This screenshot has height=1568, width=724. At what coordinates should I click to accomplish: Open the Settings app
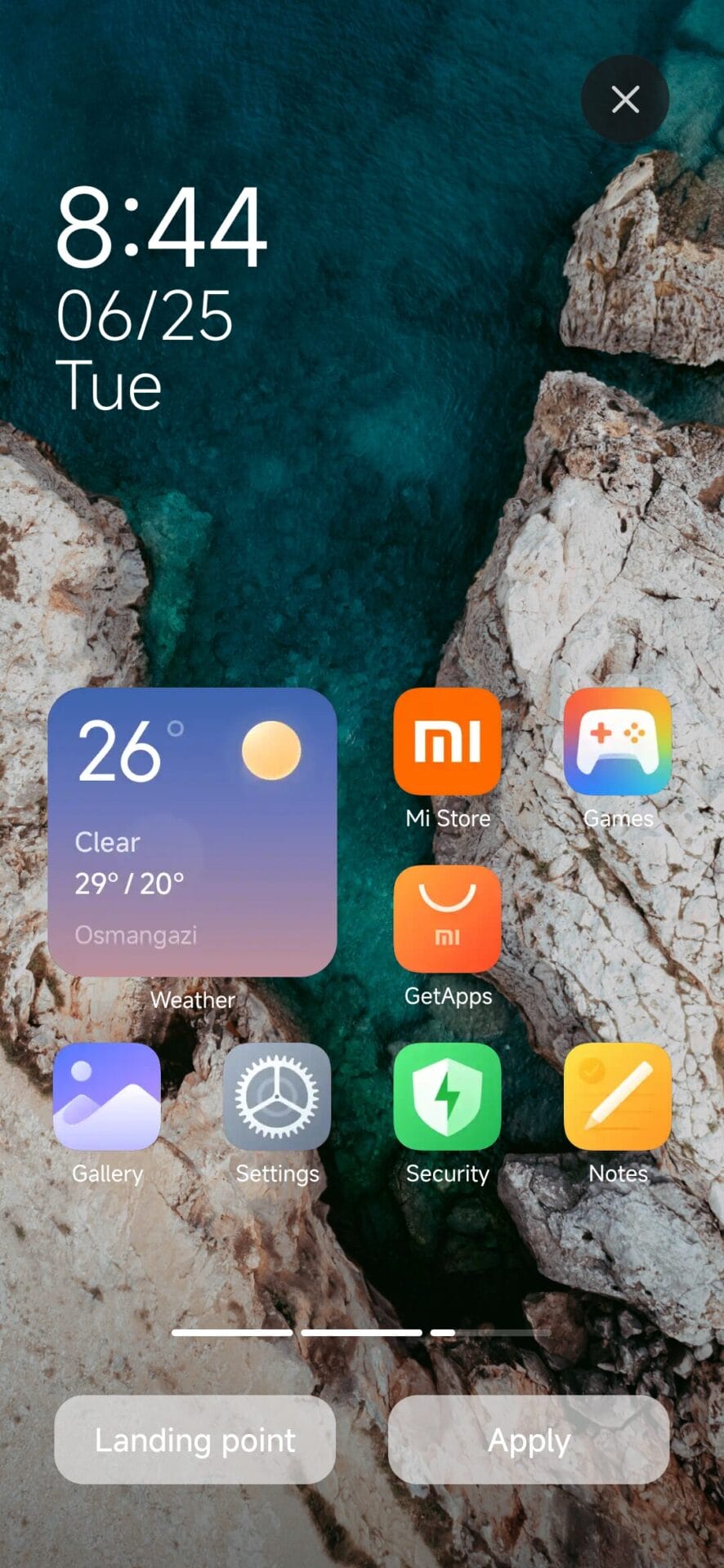point(277,1096)
